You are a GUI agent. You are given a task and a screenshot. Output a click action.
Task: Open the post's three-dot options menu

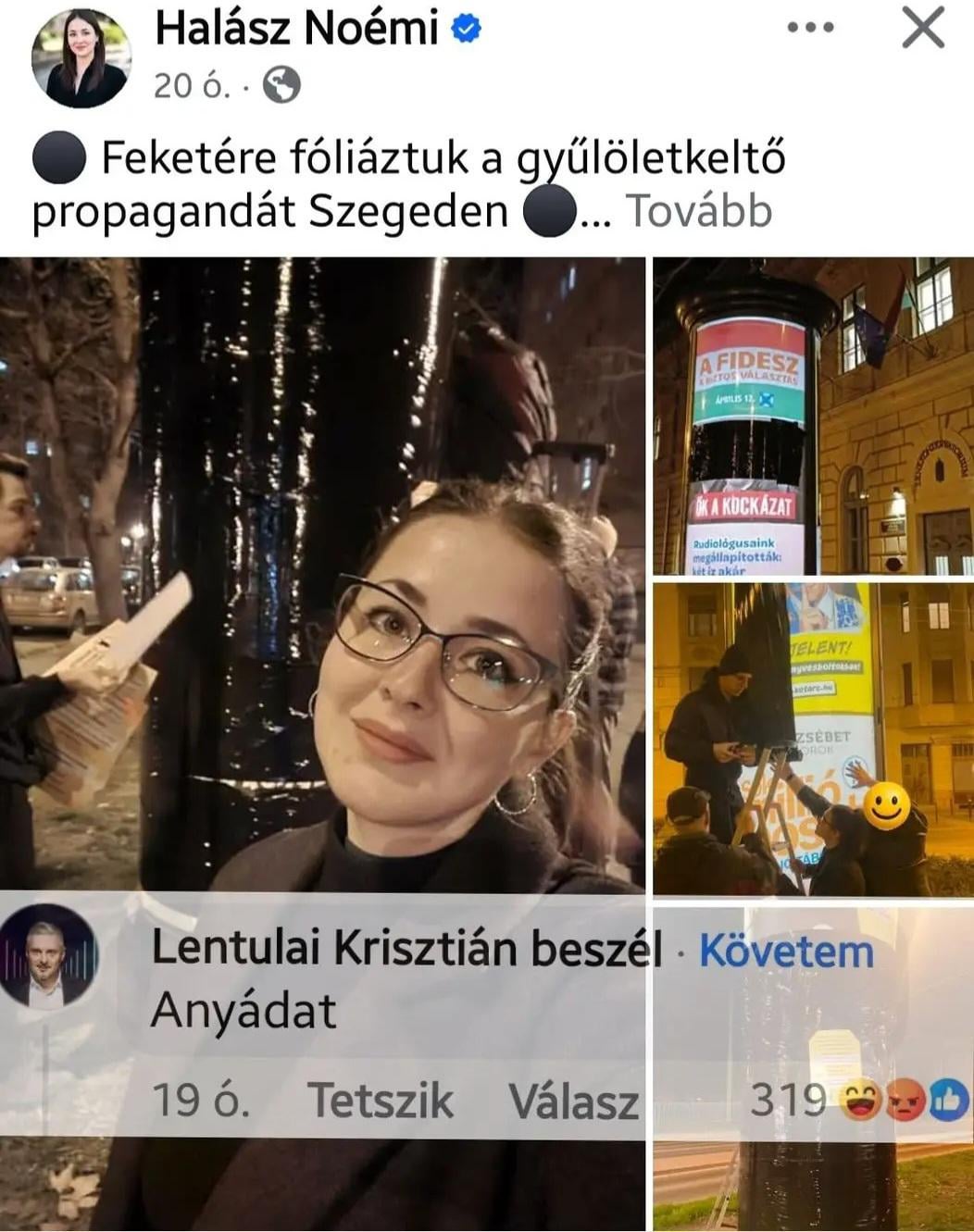pyautogui.click(x=810, y=29)
